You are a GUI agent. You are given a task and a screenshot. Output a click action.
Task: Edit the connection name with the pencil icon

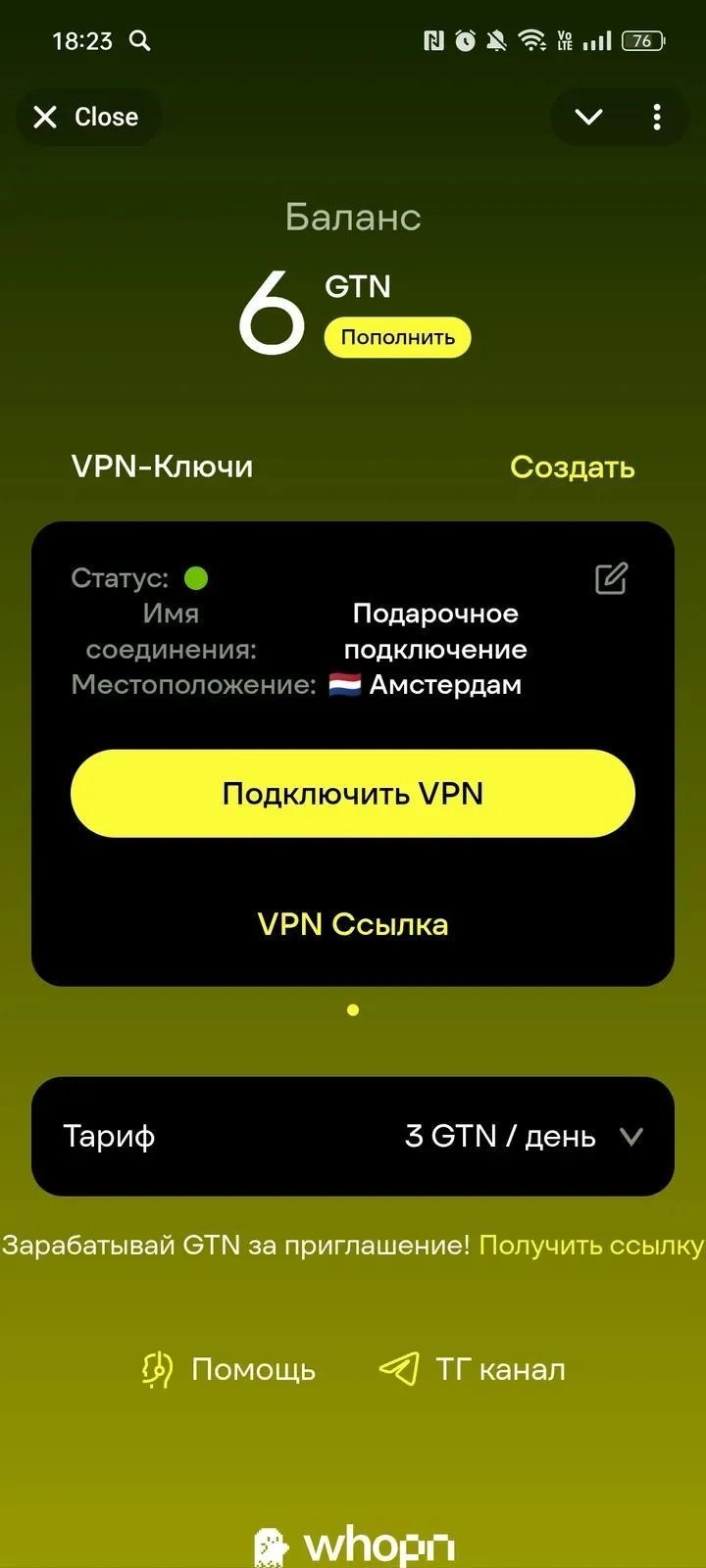tap(611, 578)
